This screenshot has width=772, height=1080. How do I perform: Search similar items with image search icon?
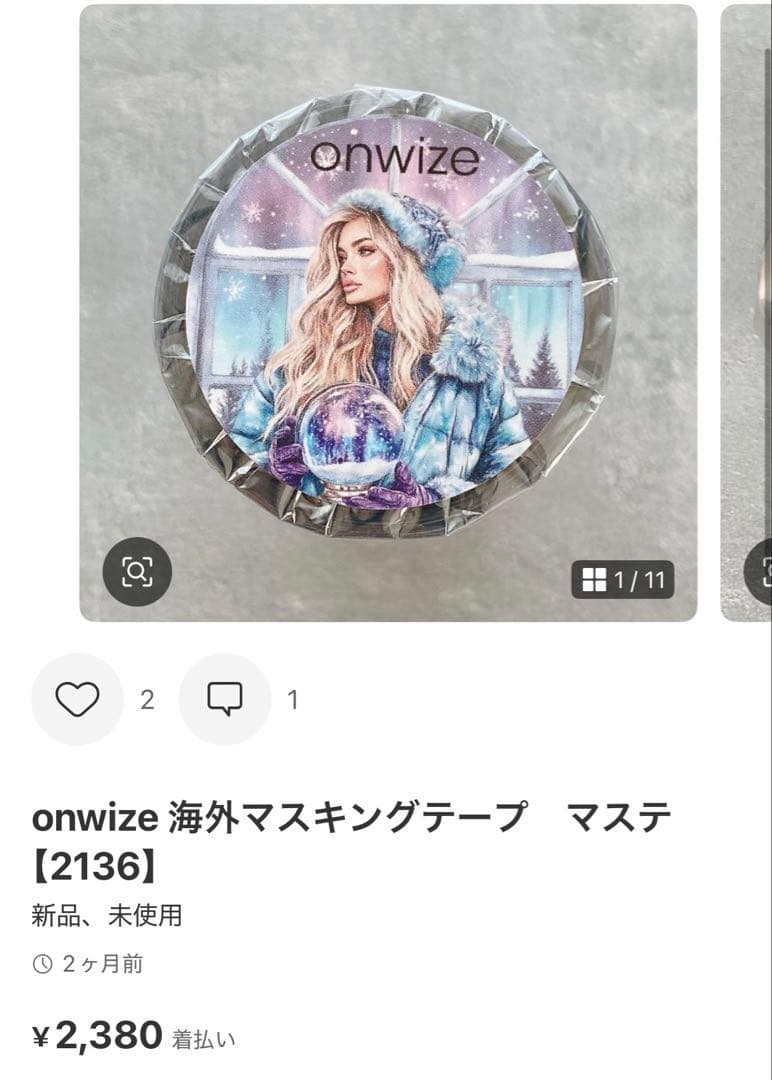coord(137,572)
